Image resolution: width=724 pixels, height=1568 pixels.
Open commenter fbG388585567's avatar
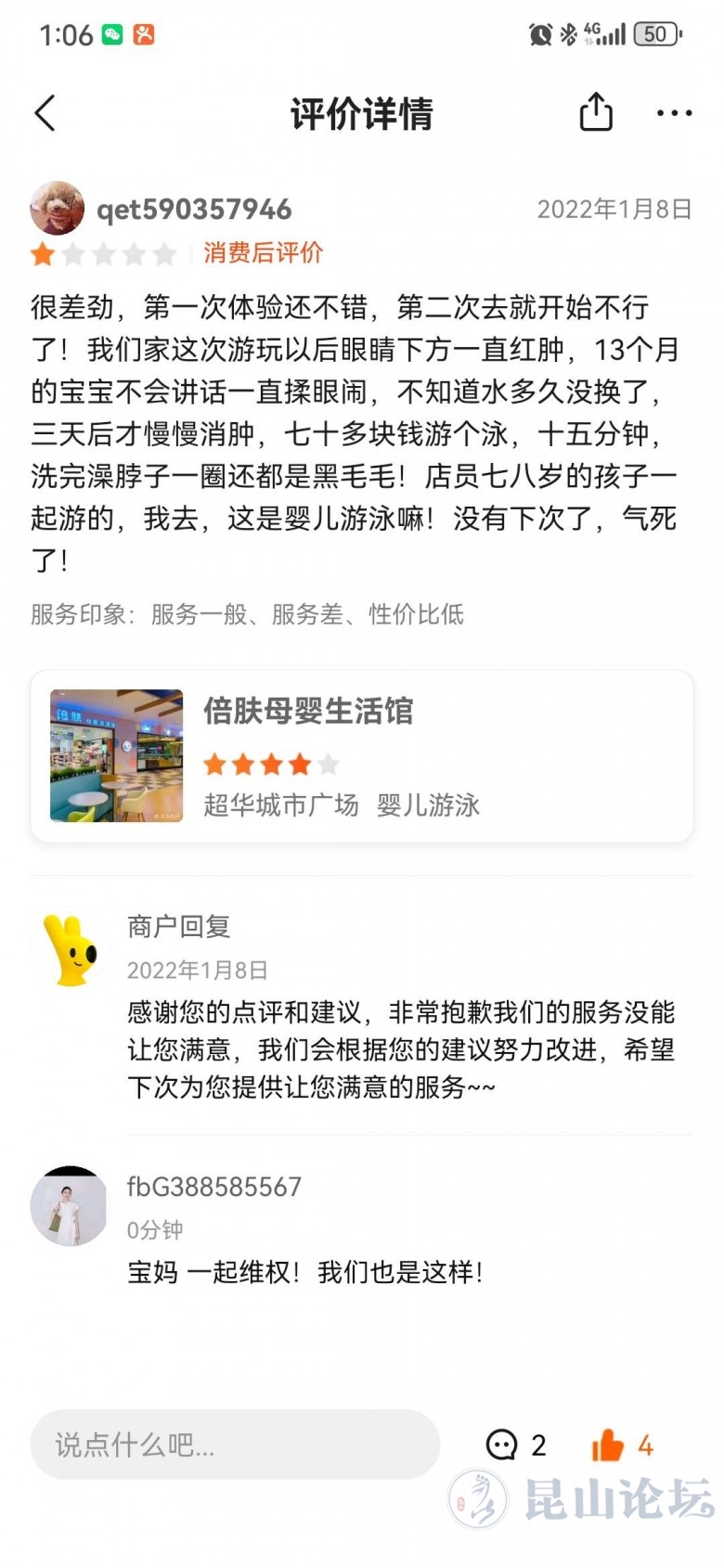pos(69,1206)
